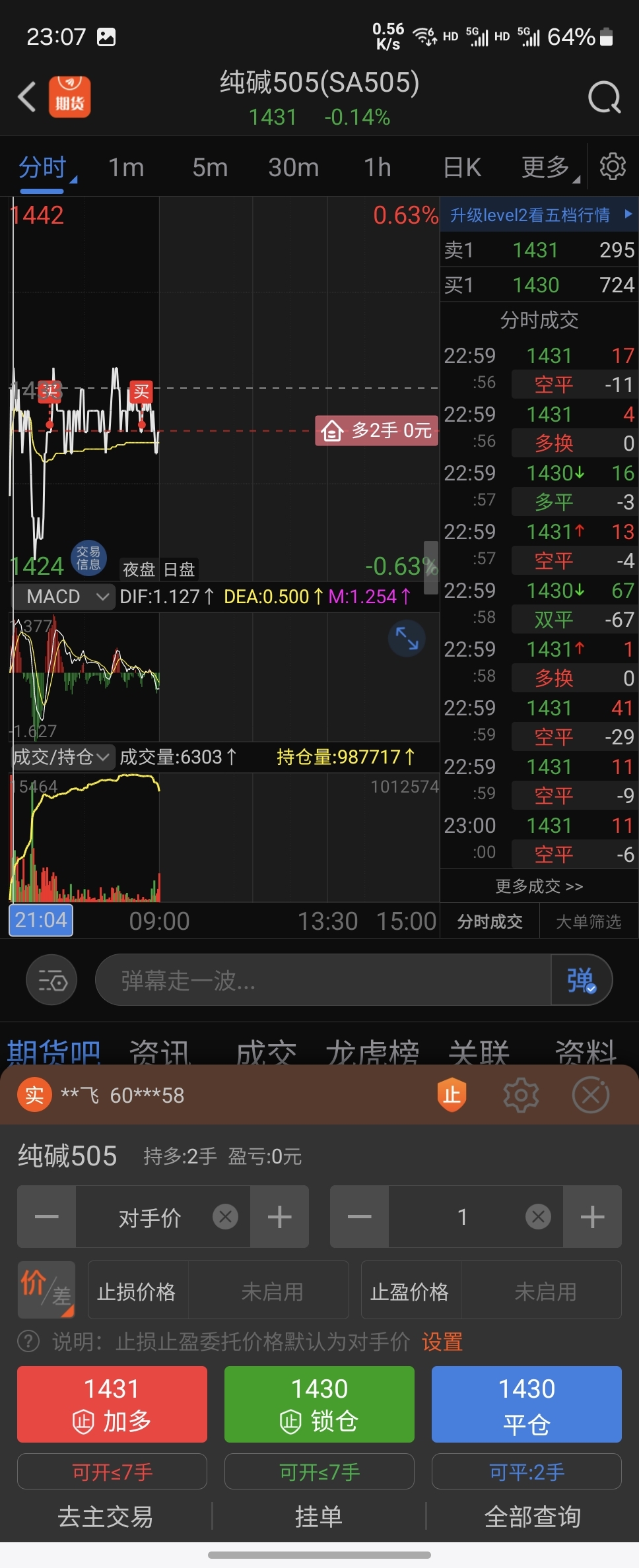Open the search magnifier icon

tap(604, 98)
